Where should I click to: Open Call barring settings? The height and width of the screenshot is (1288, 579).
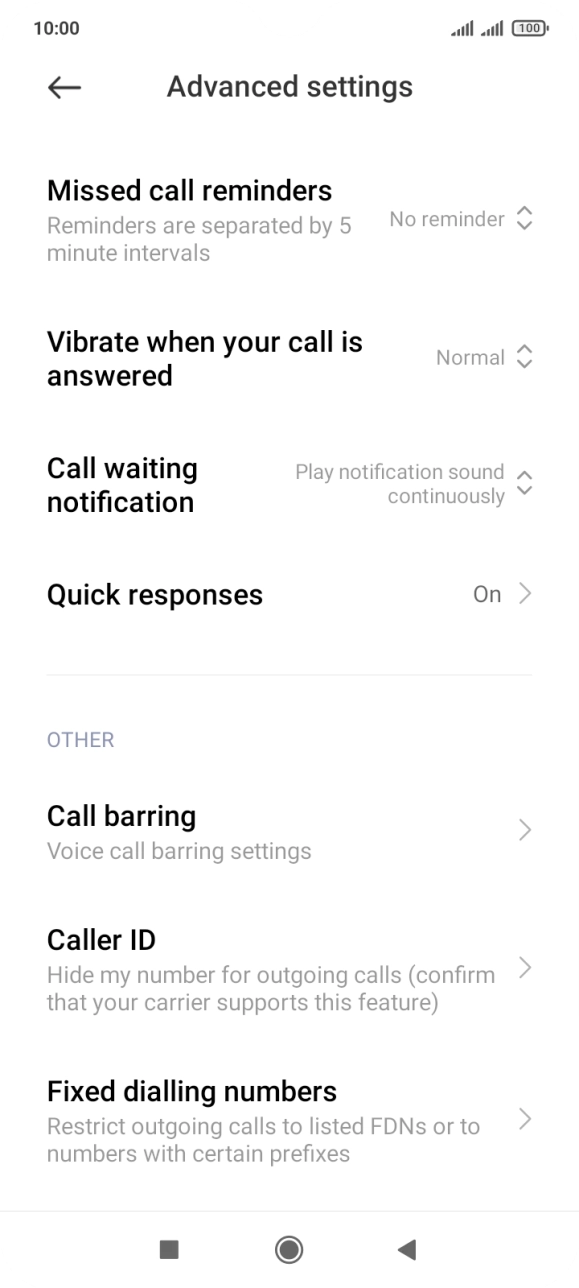pyautogui.click(x=289, y=832)
